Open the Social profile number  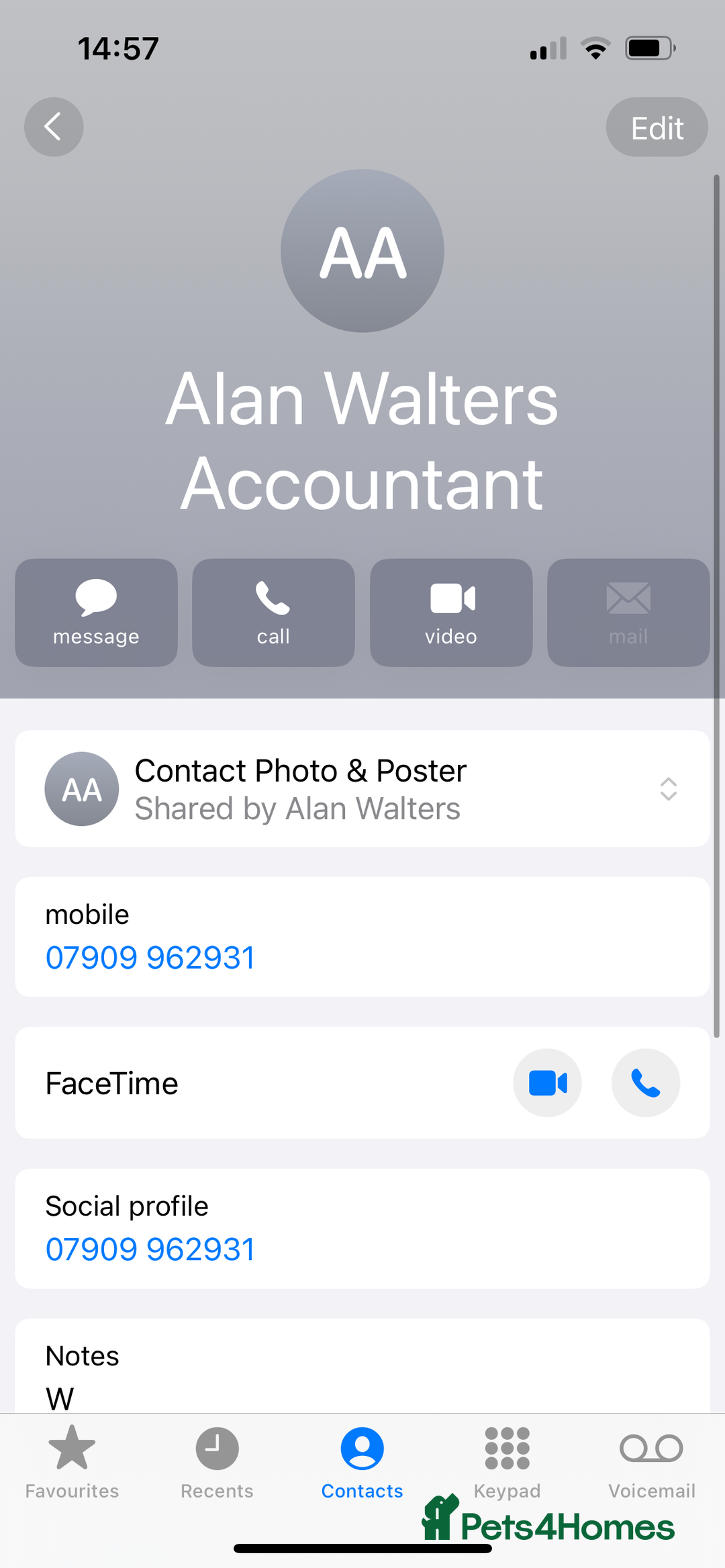tap(150, 1249)
